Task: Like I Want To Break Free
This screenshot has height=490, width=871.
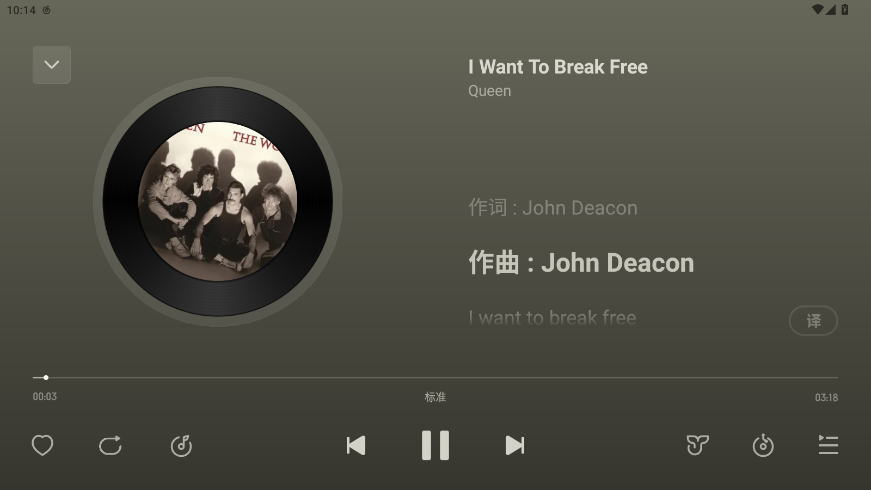Action: click(42, 445)
